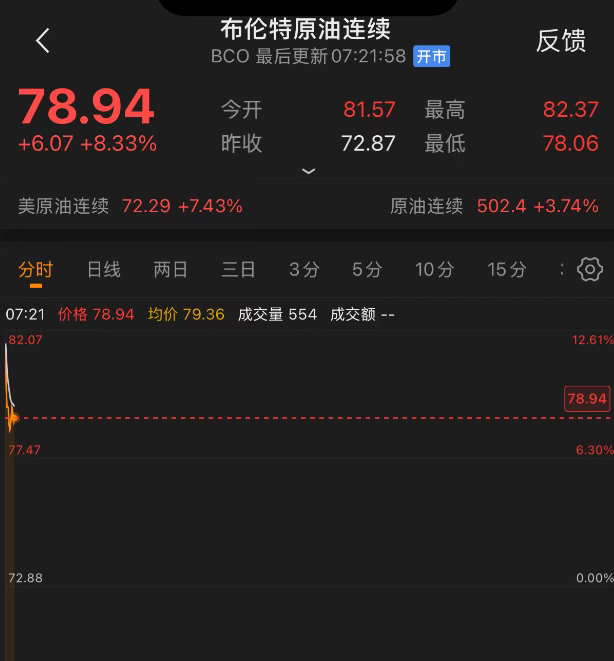
Task: Go back using the top-left arrow
Action: coord(42,41)
